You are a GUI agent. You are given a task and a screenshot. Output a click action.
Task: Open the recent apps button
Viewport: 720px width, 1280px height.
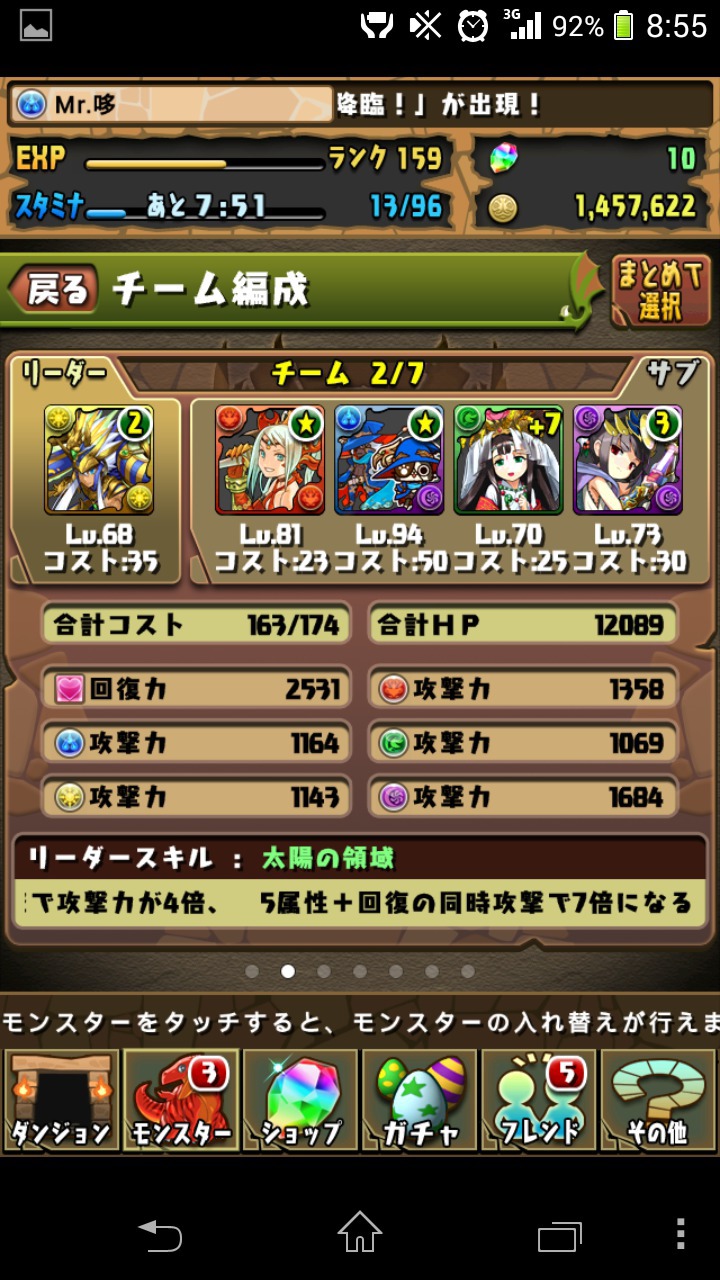point(559,1234)
